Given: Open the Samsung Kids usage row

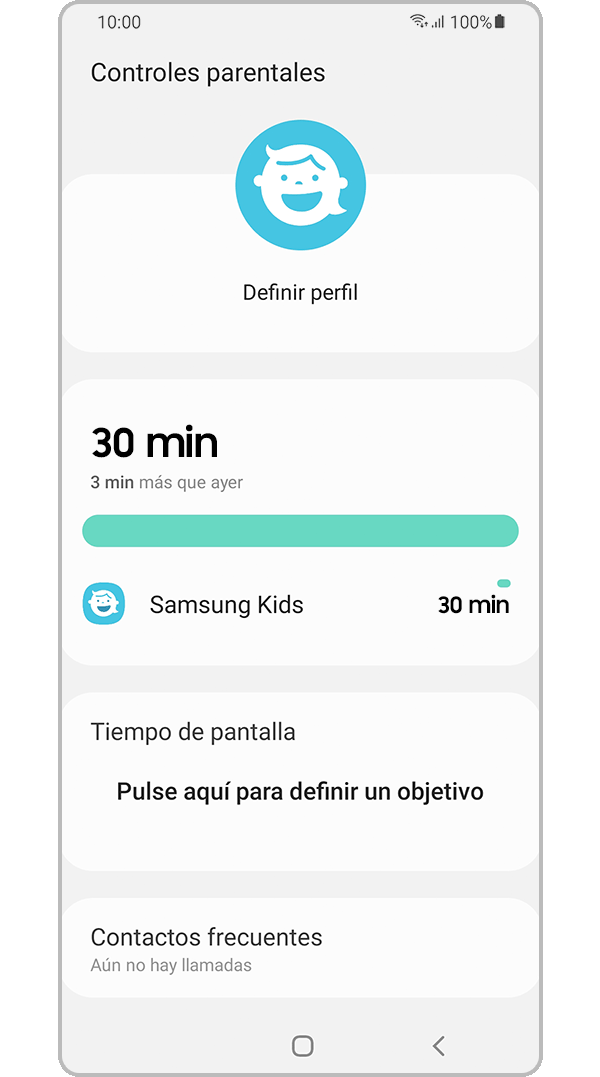Looking at the screenshot, I should pos(300,604).
